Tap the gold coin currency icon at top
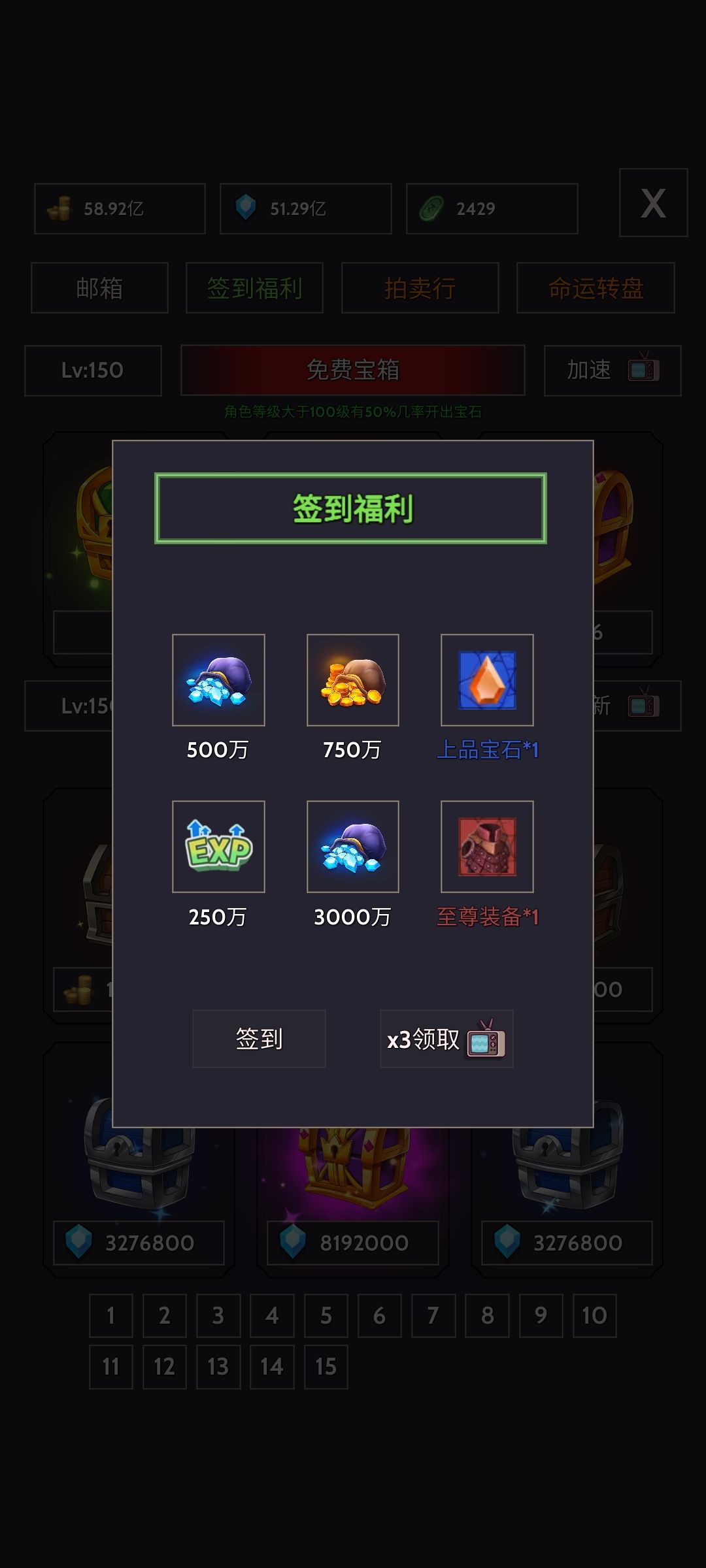The width and height of the screenshot is (706, 1568). [x=60, y=208]
